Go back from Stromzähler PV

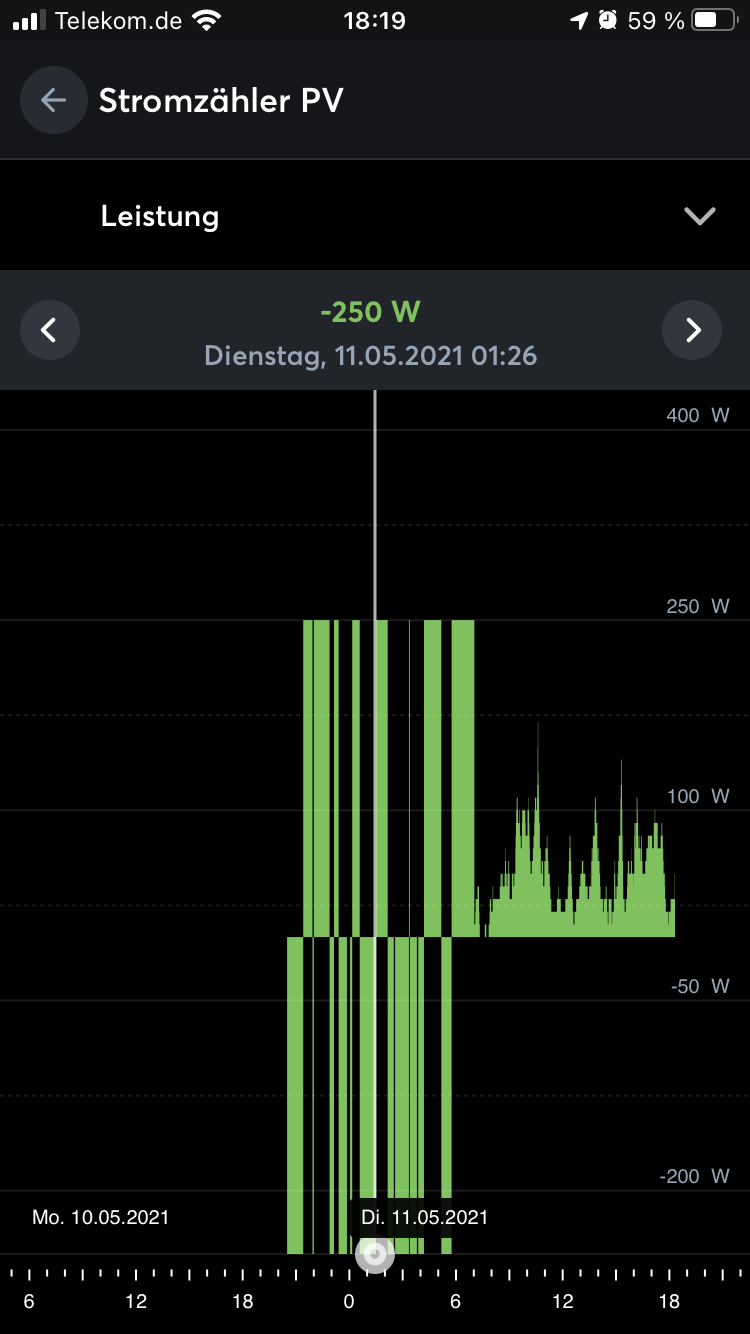[53, 100]
